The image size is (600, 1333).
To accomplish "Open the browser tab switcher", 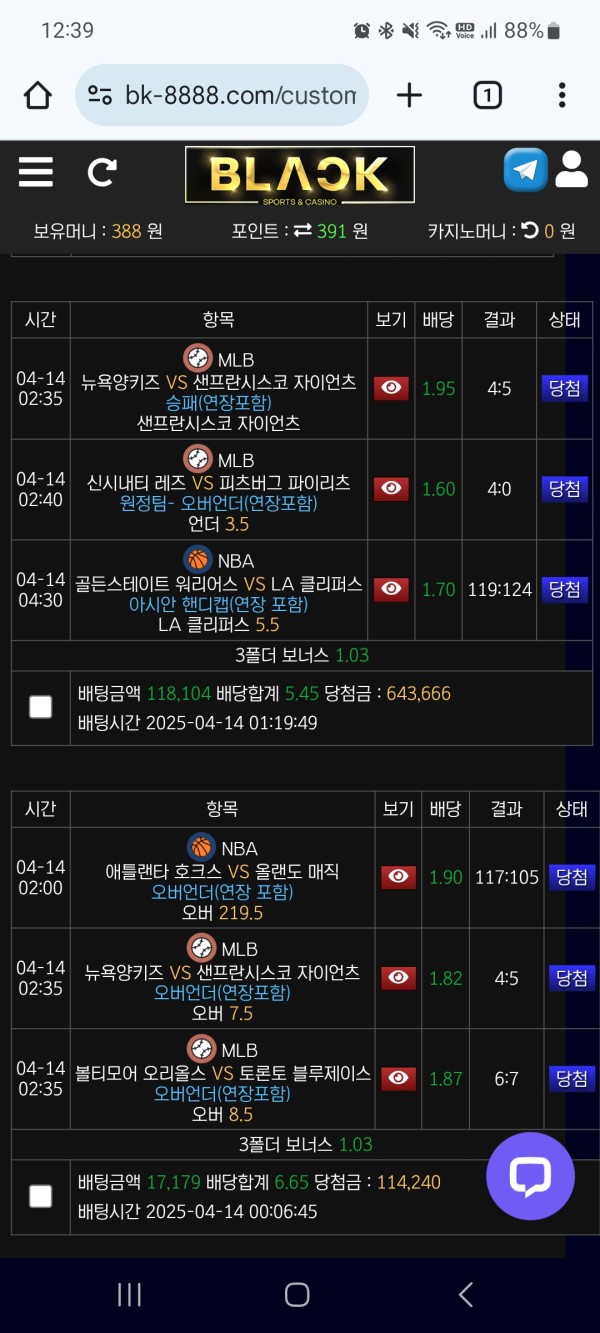I will tap(487, 95).
